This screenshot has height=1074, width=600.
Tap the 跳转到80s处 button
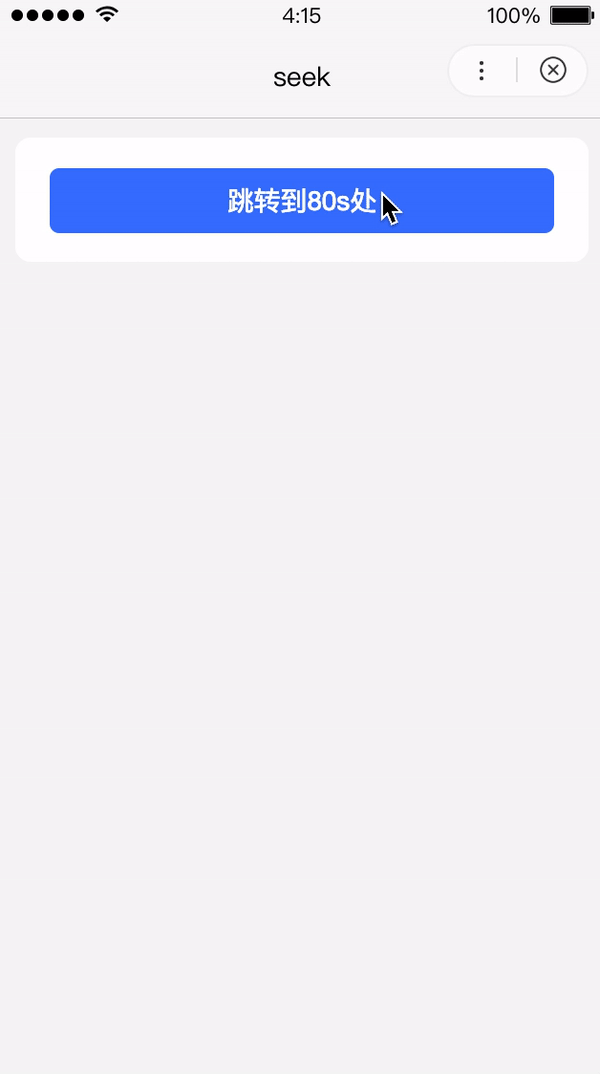[x=301, y=201]
